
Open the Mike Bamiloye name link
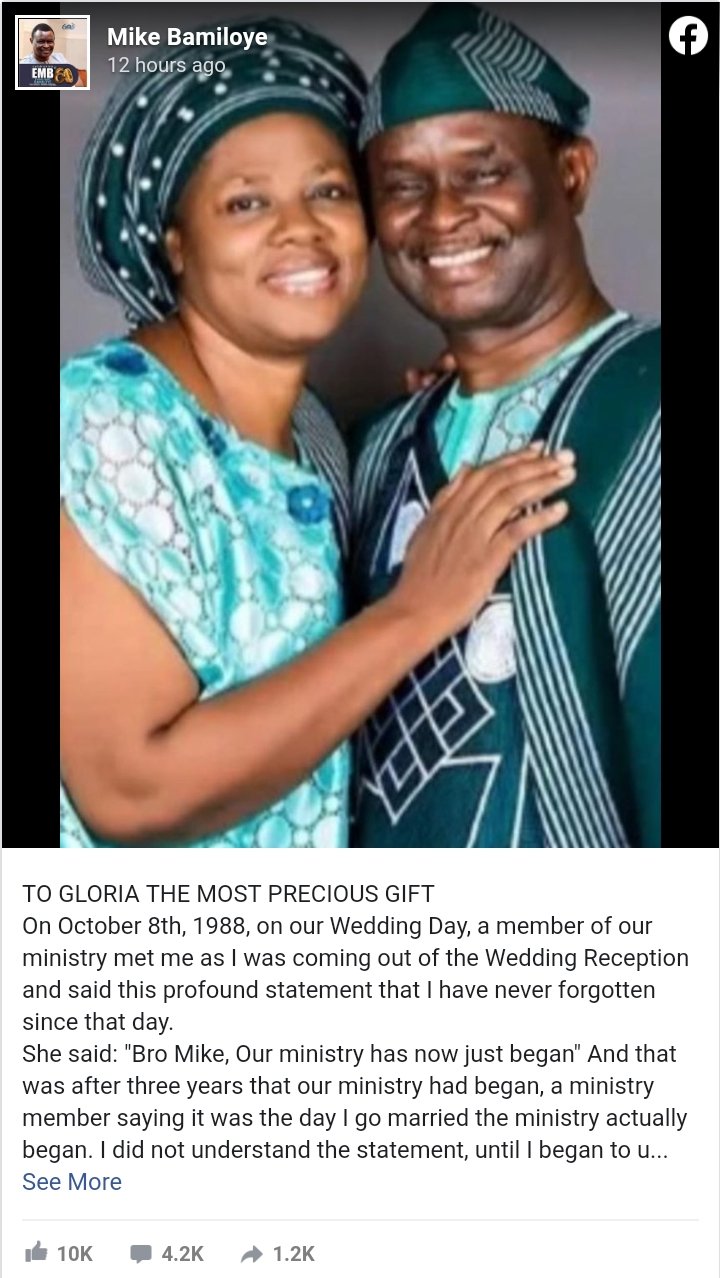click(187, 38)
